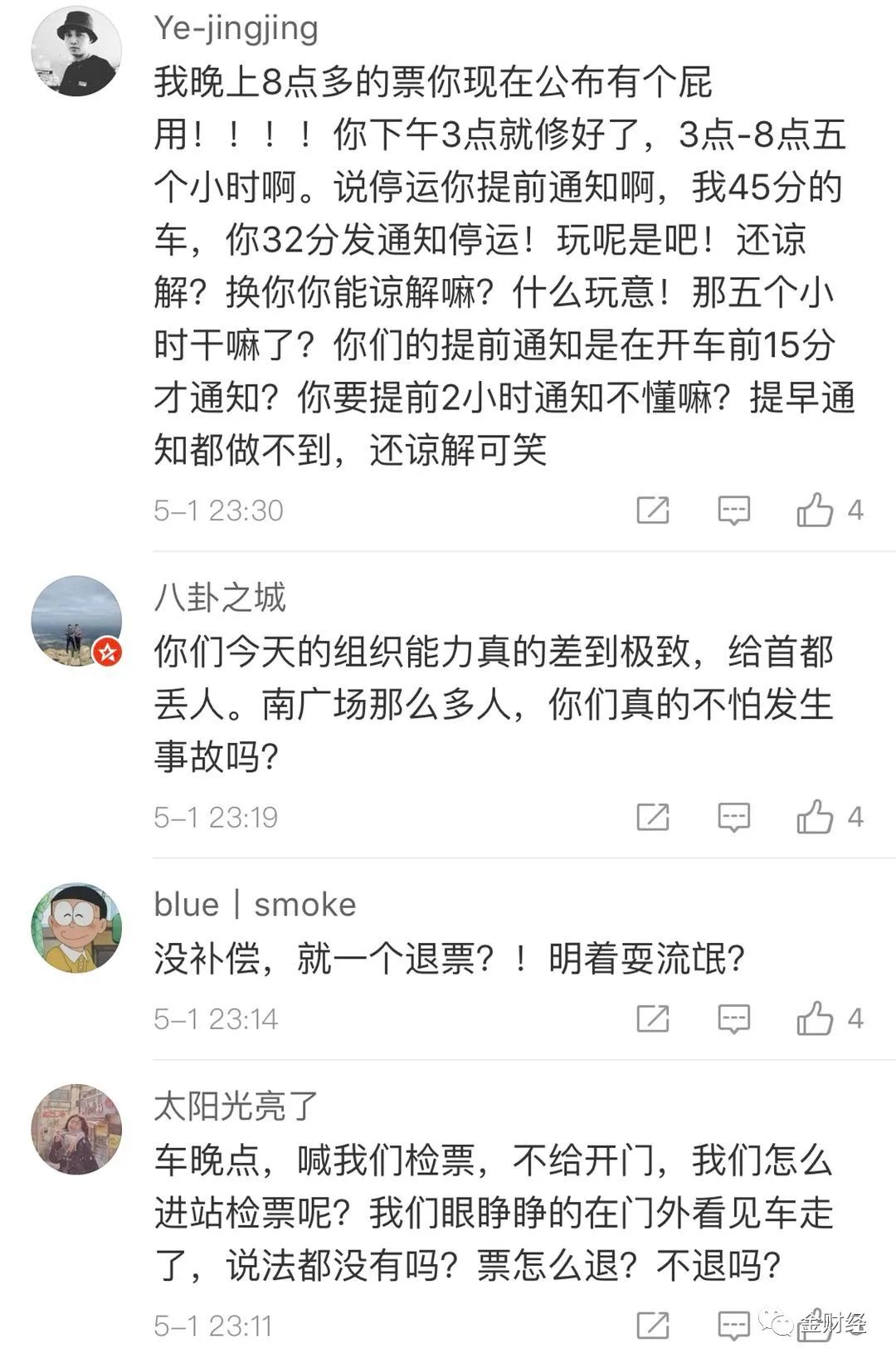Repost 八卦之城's comment
Image resolution: width=896 pixels, height=1363 pixels.
tap(653, 817)
